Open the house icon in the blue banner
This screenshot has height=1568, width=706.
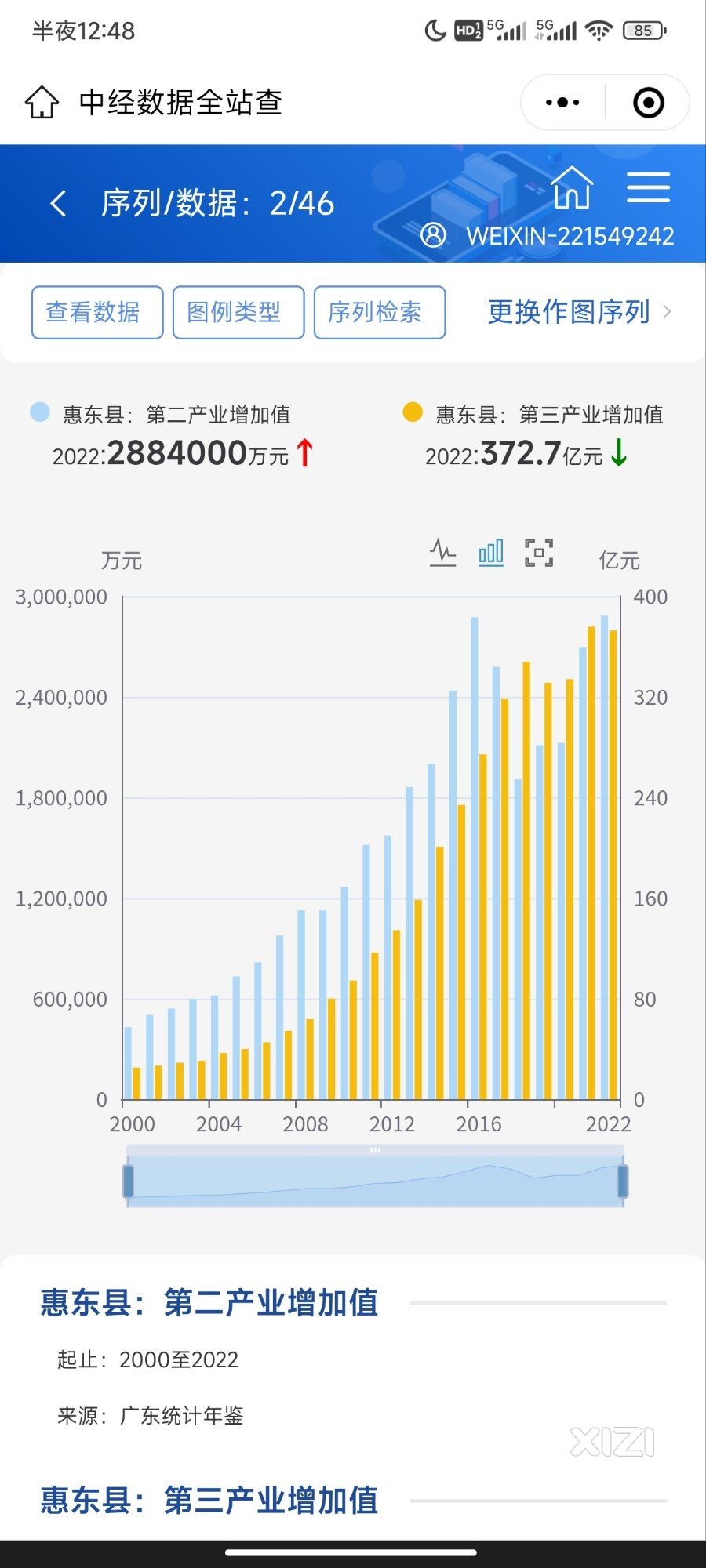tap(572, 188)
